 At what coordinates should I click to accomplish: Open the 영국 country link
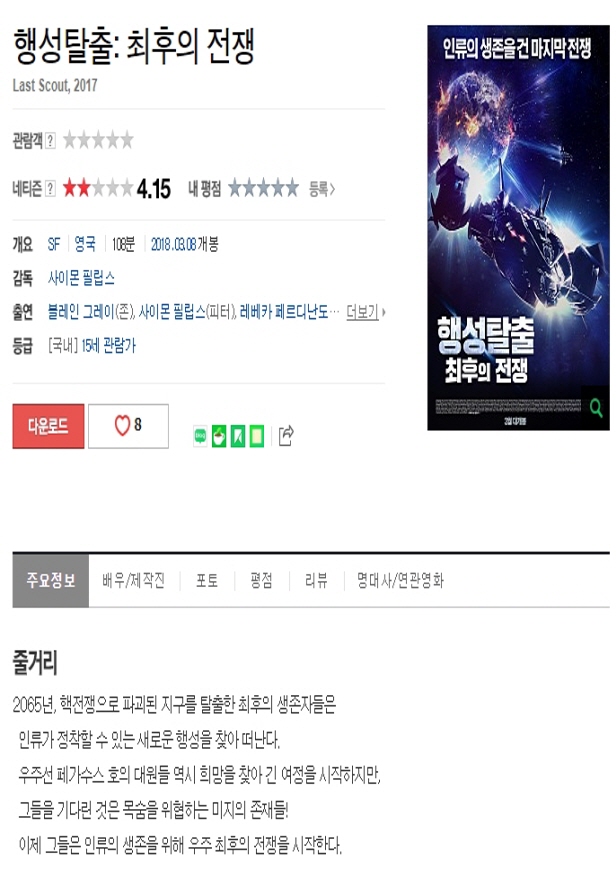coord(85,244)
